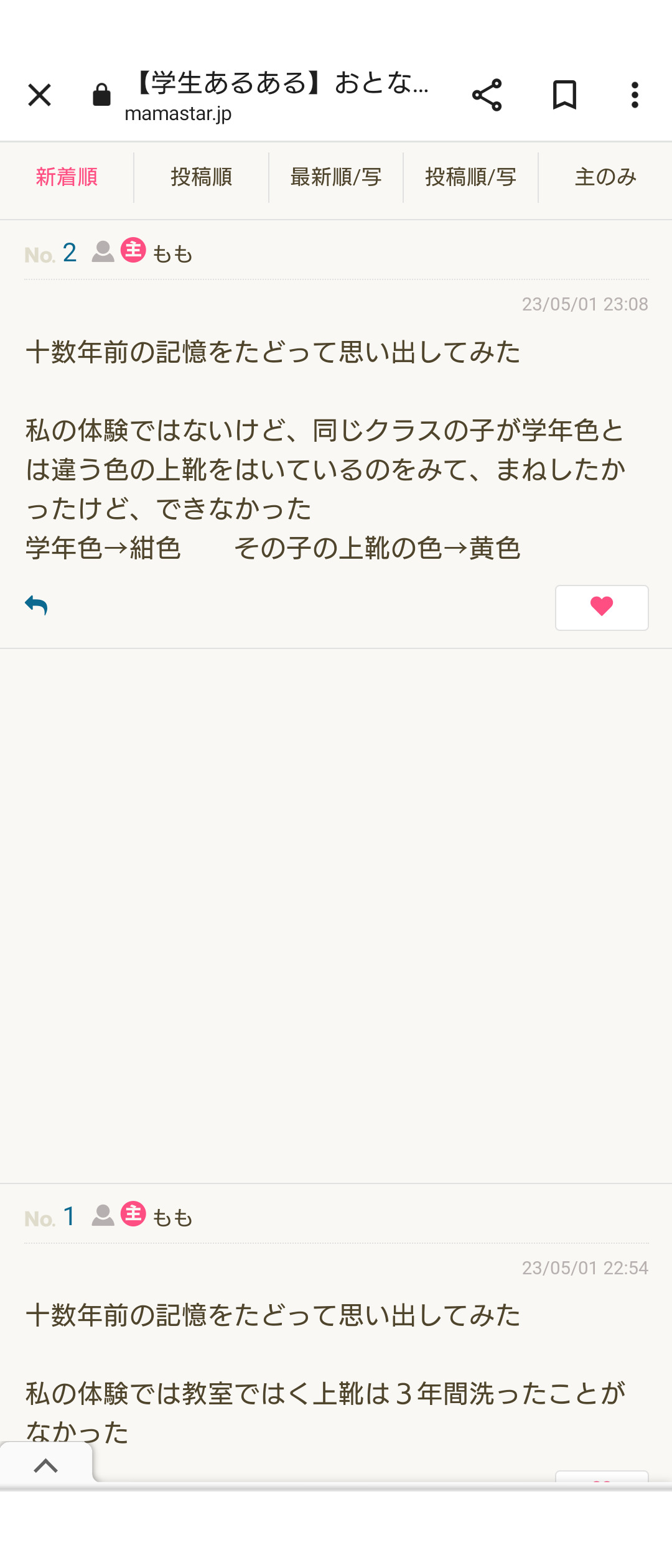Jump to top with the up chevron
Viewport: 672px width, 1568px height.
46,1466
